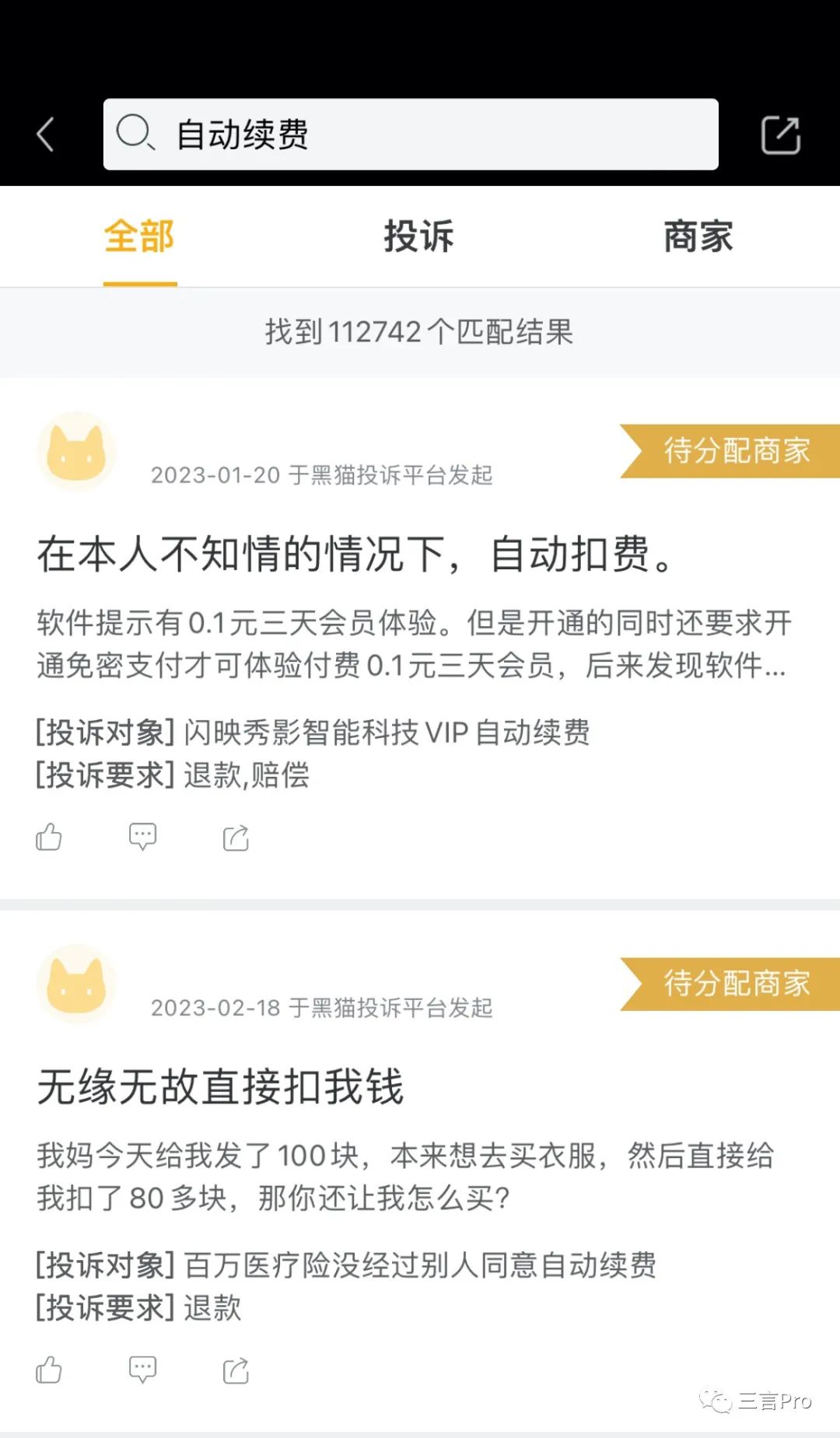Comment on the 2023-02-18 complaint
The image size is (840, 1438).
point(142,1370)
